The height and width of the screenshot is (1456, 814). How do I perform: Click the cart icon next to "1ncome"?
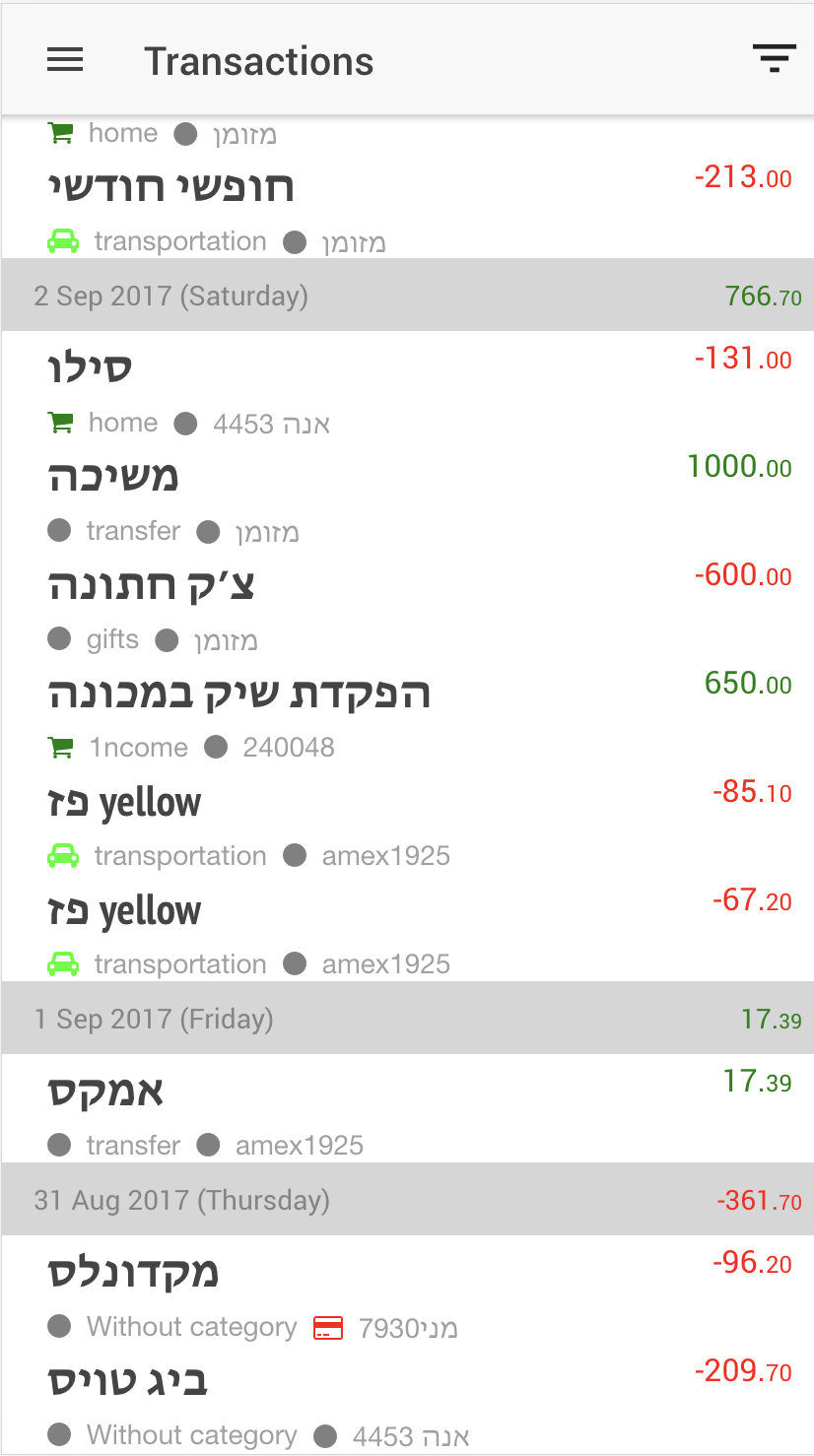[x=60, y=747]
